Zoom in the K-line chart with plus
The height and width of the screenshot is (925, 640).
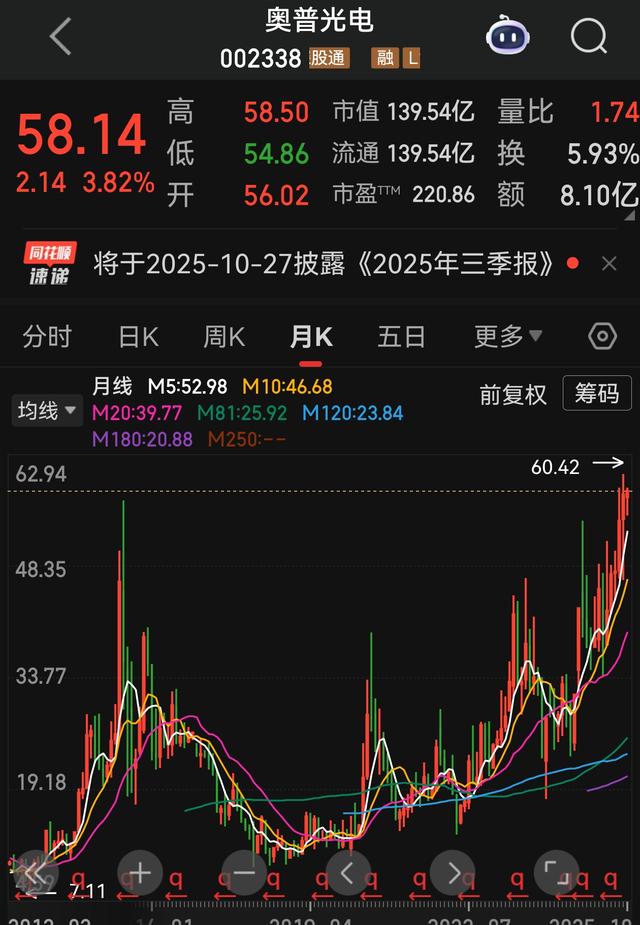click(x=140, y=872)
